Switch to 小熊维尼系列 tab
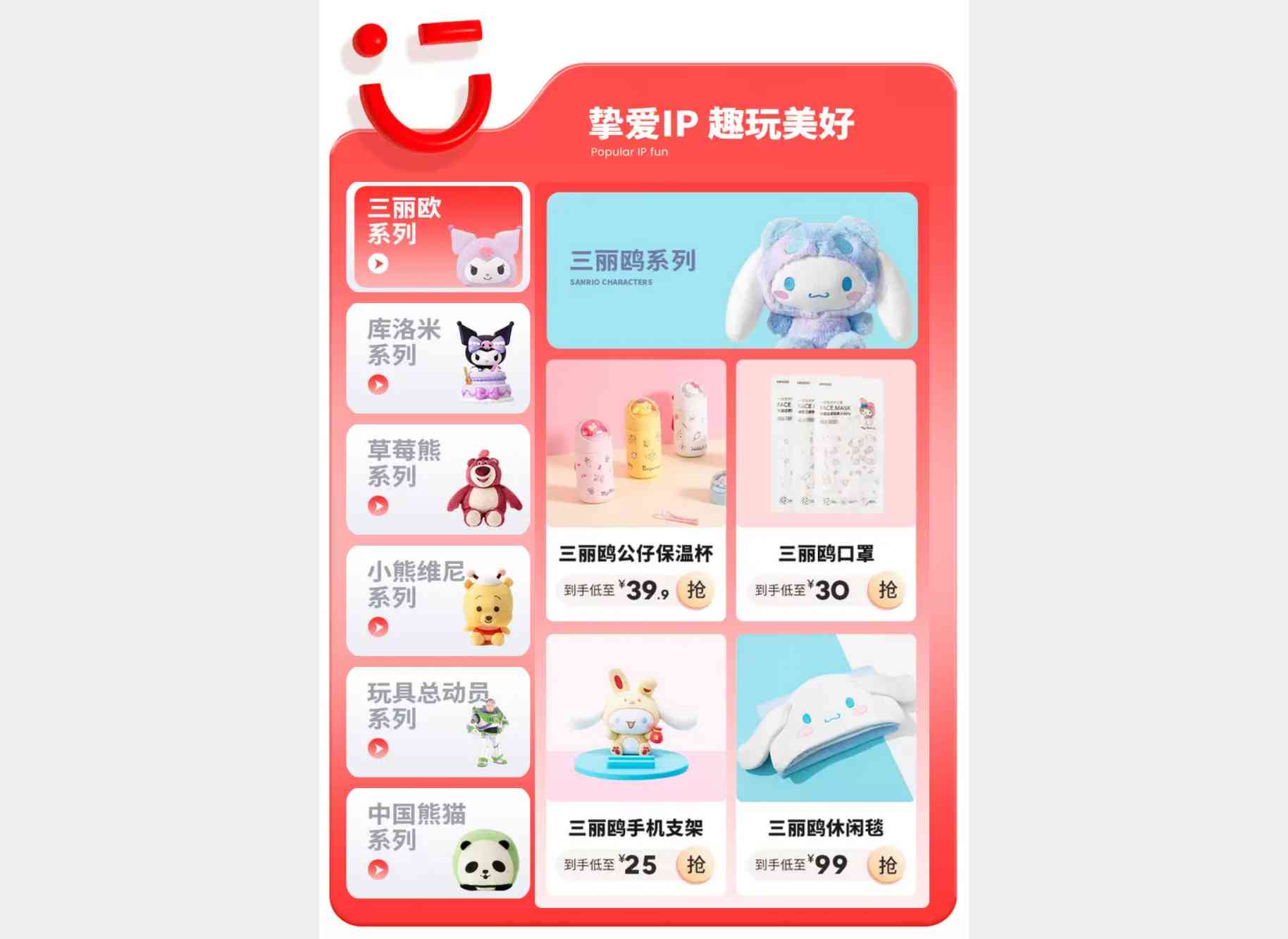Screen dimensions: 1288x939 click(438, 601)
